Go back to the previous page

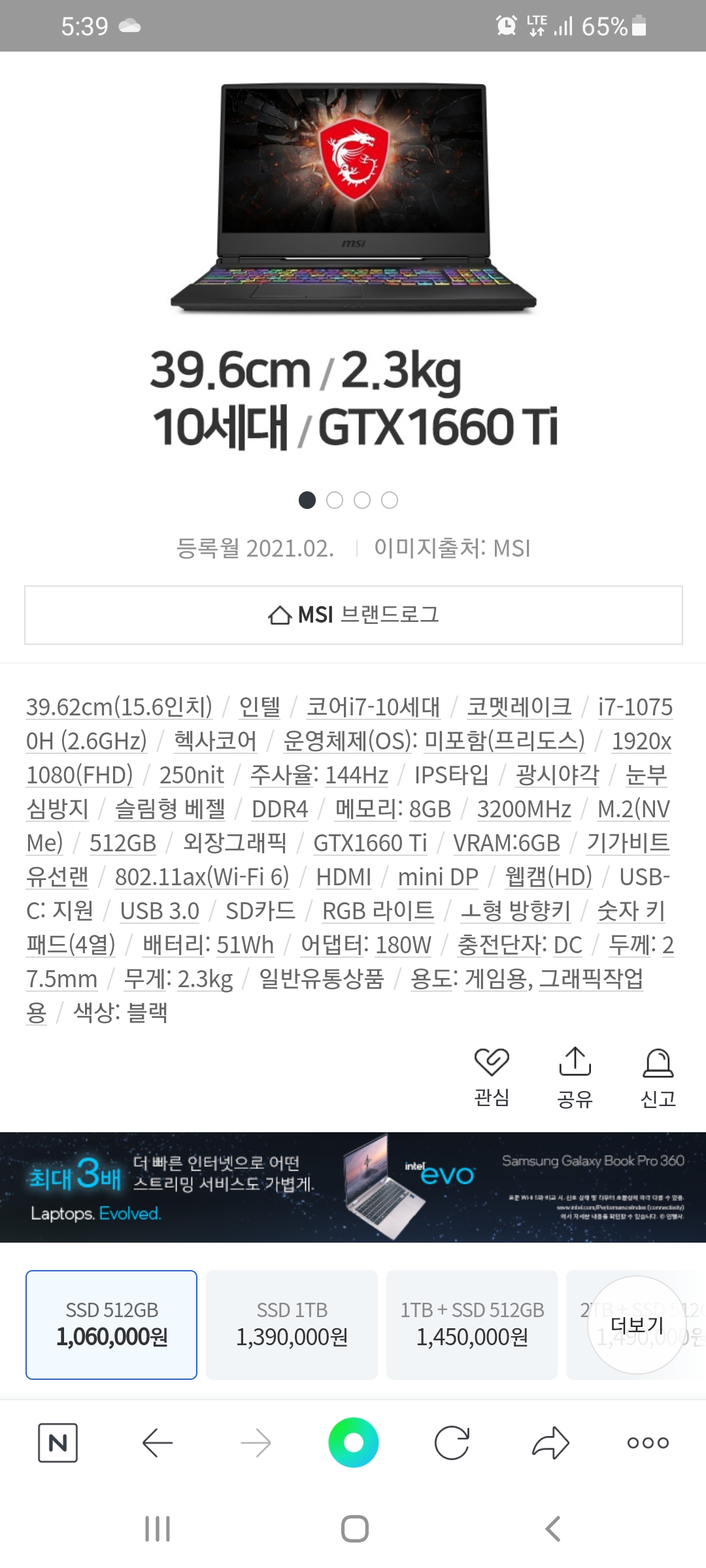tap(157, 1443)
